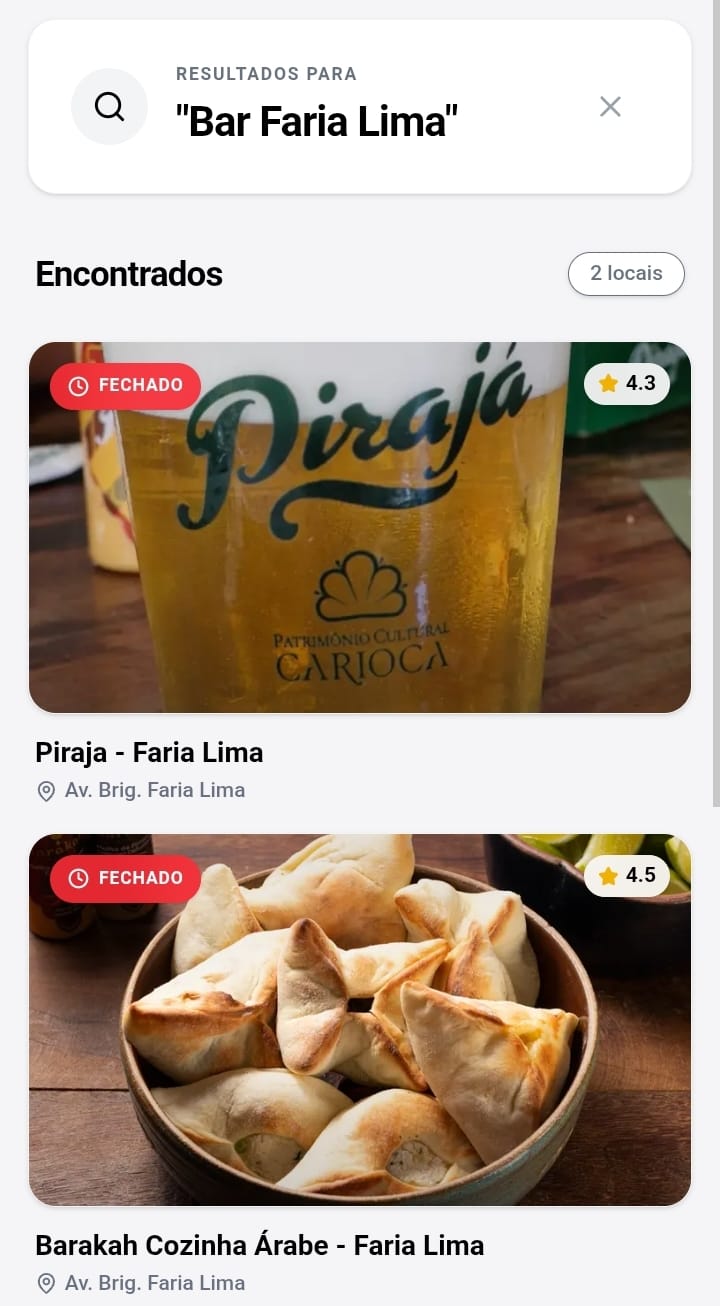Tap the beer glass photo on Piraja's card
This screenshot has width=720, height=1306.
360,527
